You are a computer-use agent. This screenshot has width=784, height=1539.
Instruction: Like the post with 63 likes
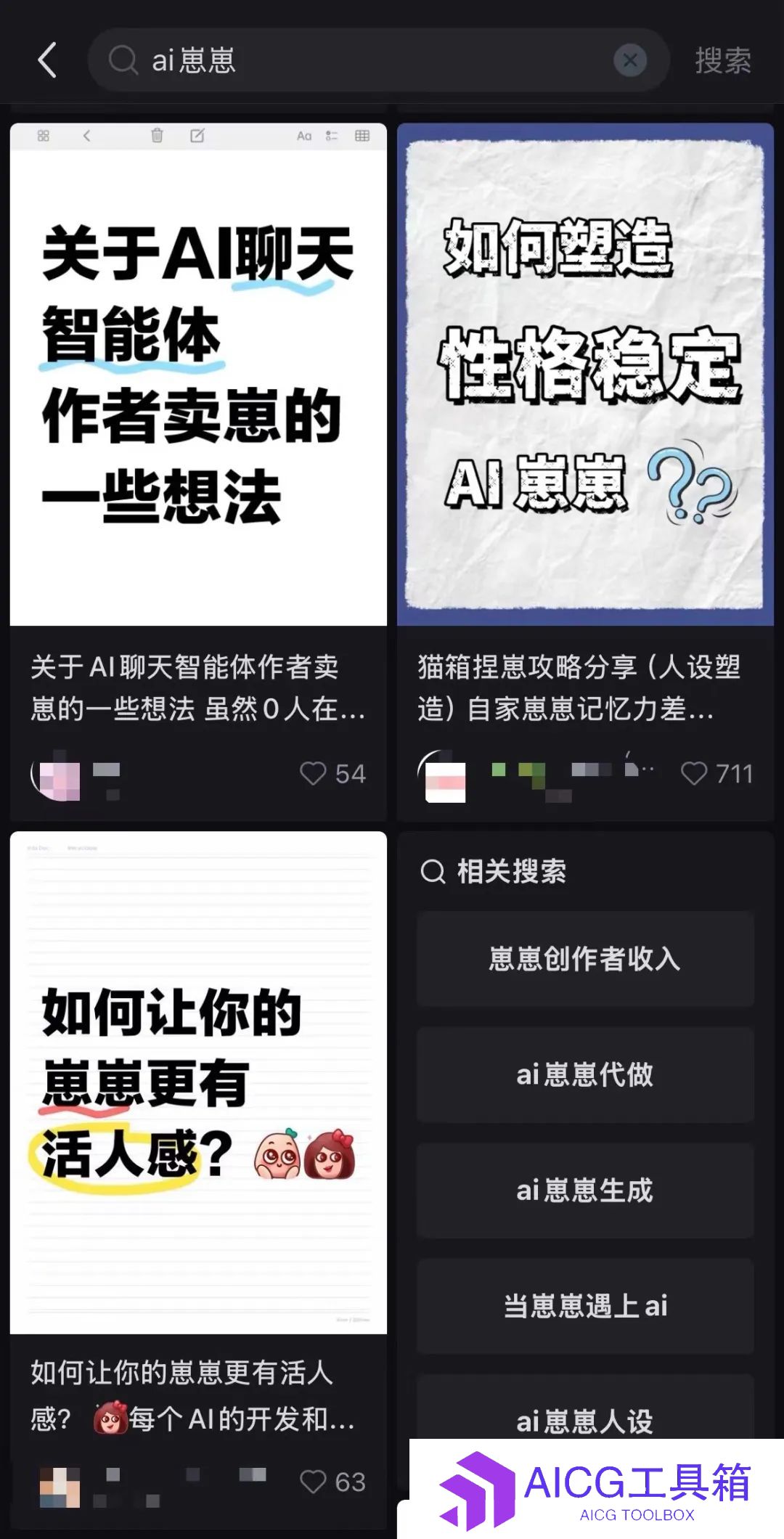(314, 1482)
